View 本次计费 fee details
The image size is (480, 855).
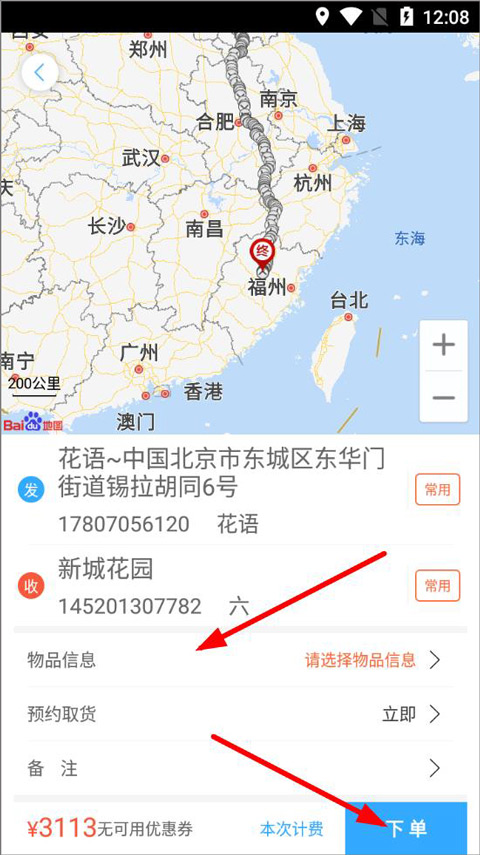tap(291, 829)
